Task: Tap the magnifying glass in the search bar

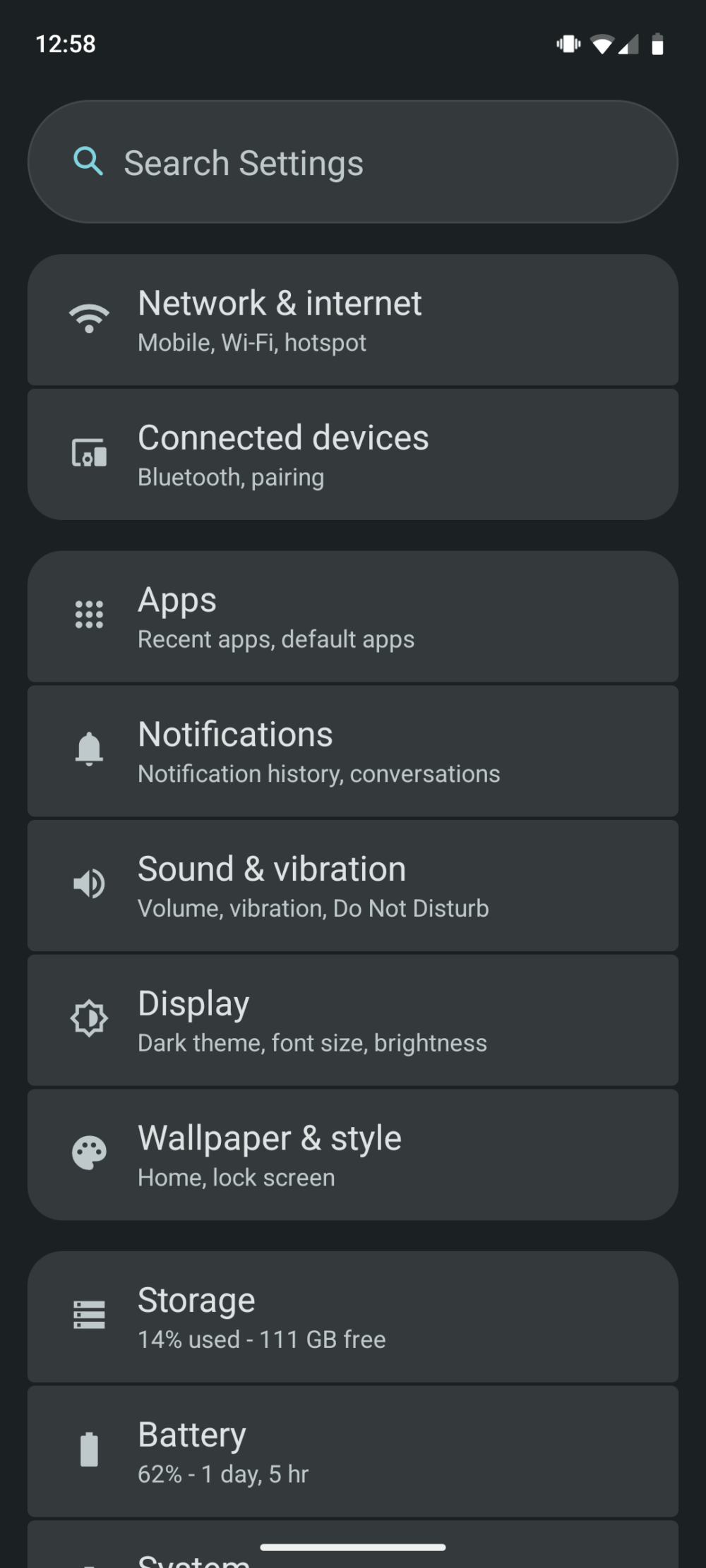Action: [88, 162]
